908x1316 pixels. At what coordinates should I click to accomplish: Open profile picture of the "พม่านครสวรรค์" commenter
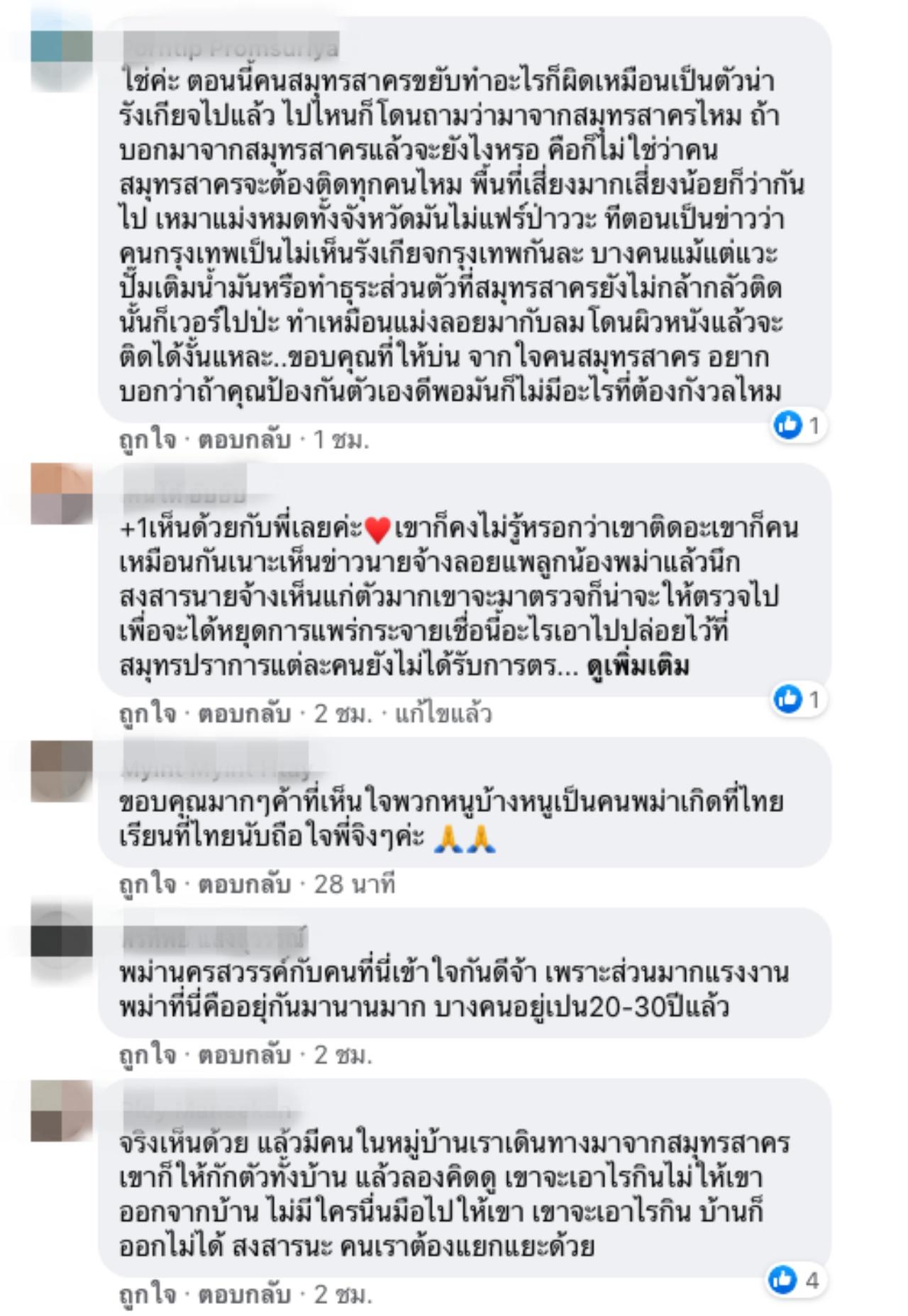click(x=62, y=941)
